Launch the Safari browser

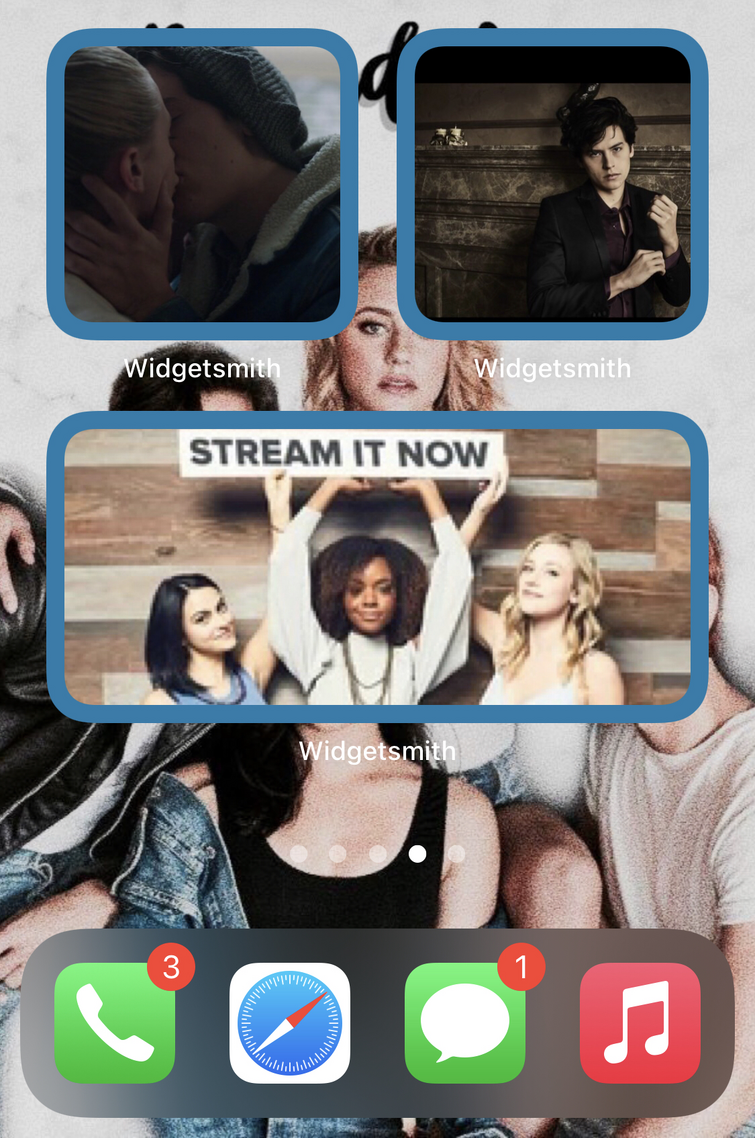pyautogui.click(x=290, y=1023)
